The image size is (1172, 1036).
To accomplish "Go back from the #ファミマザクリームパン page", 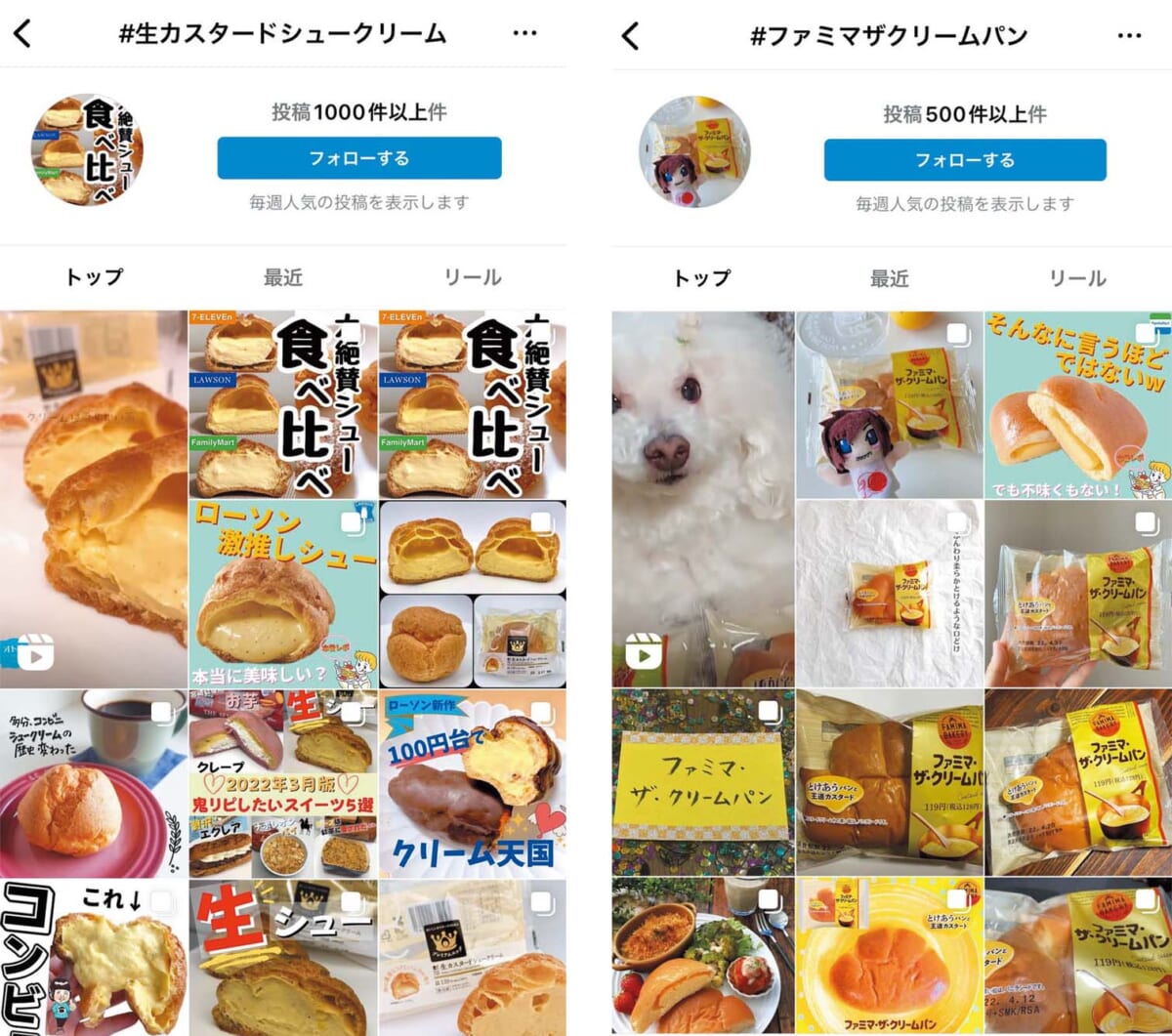I will click(x=631, y=37).
